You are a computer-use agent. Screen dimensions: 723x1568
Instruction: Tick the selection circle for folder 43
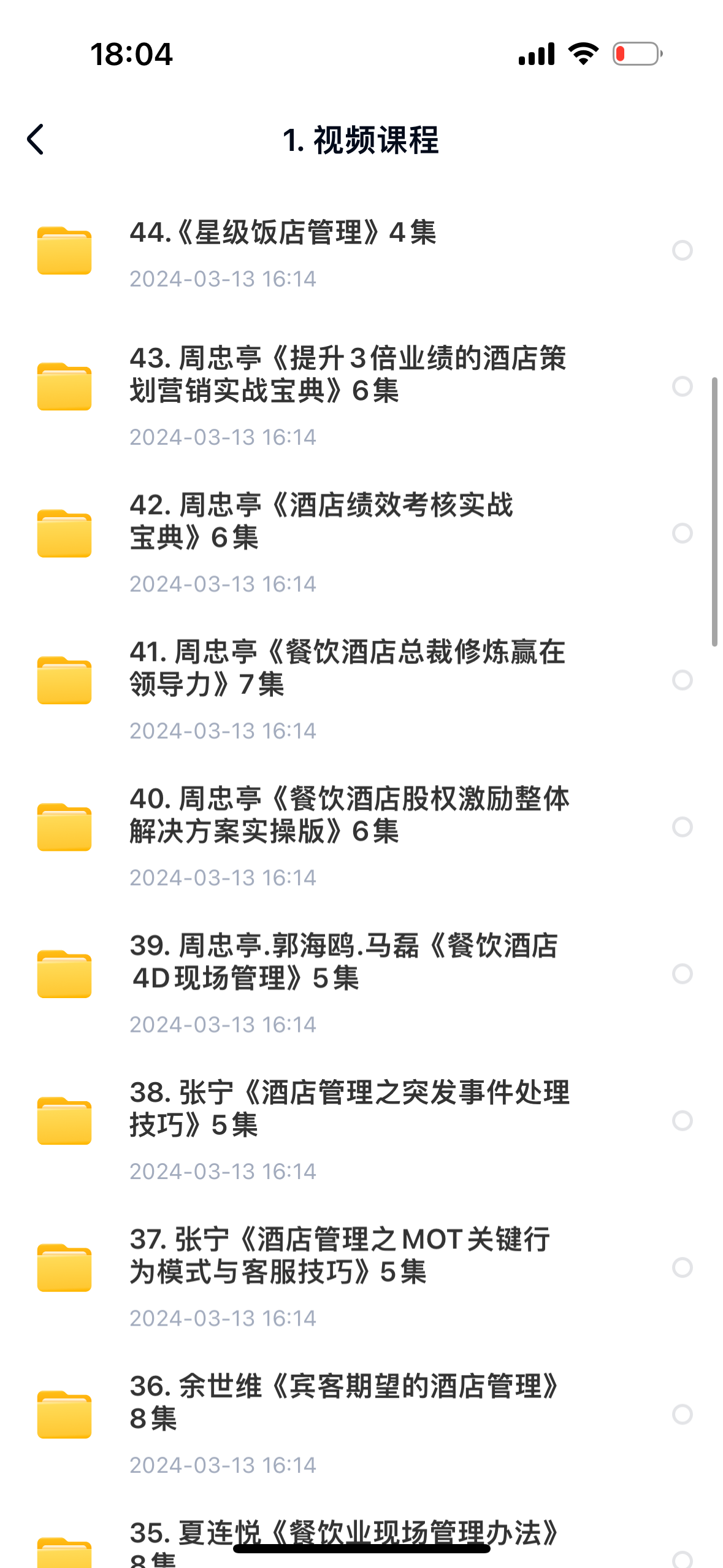point(682,386)
